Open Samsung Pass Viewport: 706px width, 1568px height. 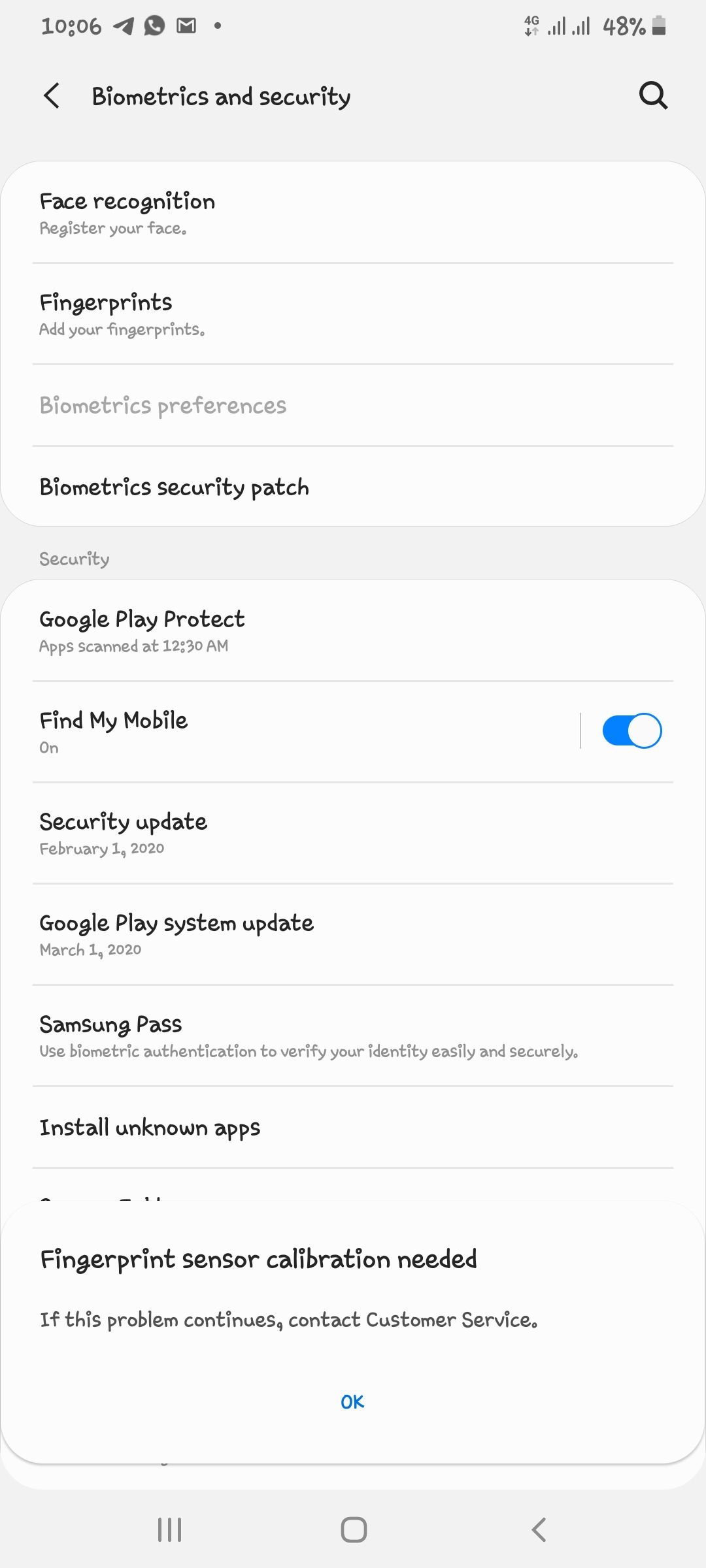point(353,1036)
